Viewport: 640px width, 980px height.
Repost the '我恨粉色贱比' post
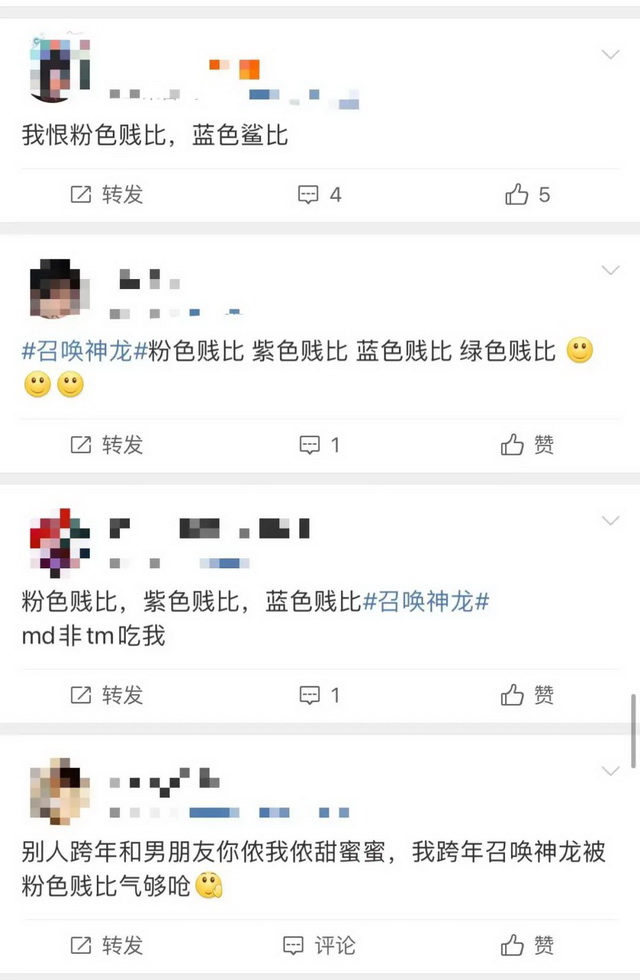[x=107, y=195]
